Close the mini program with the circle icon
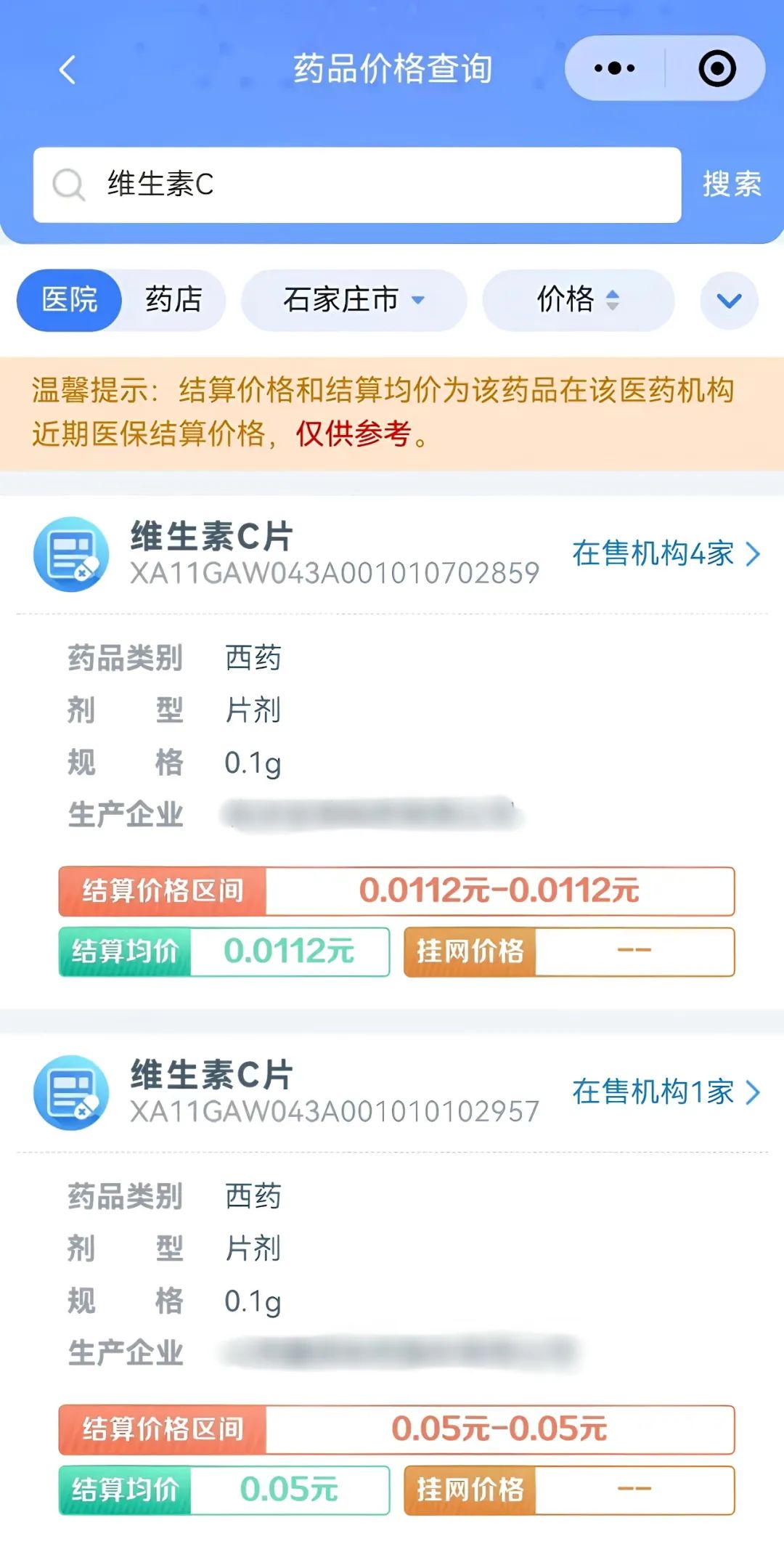Screen dimensions: 784x1544 [x=716, y=68]
